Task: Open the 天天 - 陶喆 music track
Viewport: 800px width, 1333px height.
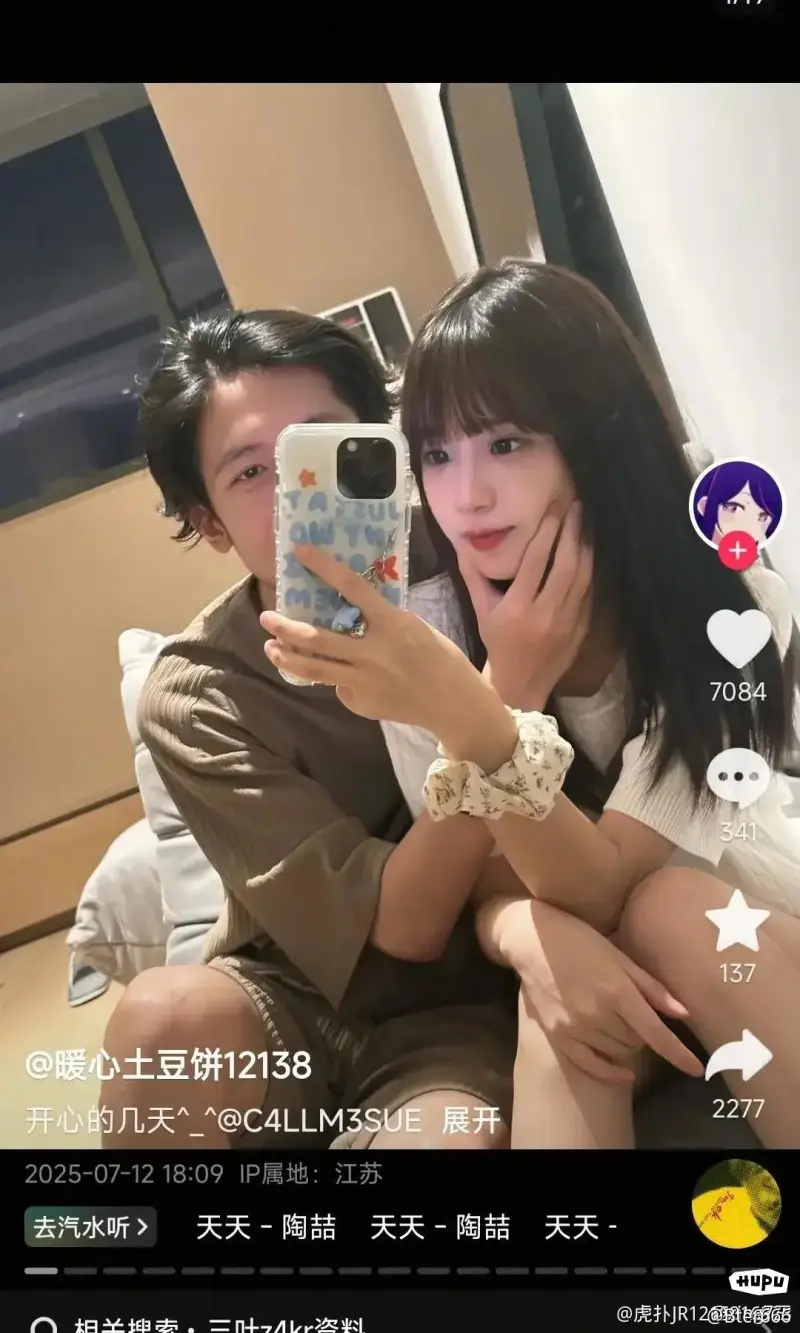Action: pyautogui.click(x=266, y=1227)
